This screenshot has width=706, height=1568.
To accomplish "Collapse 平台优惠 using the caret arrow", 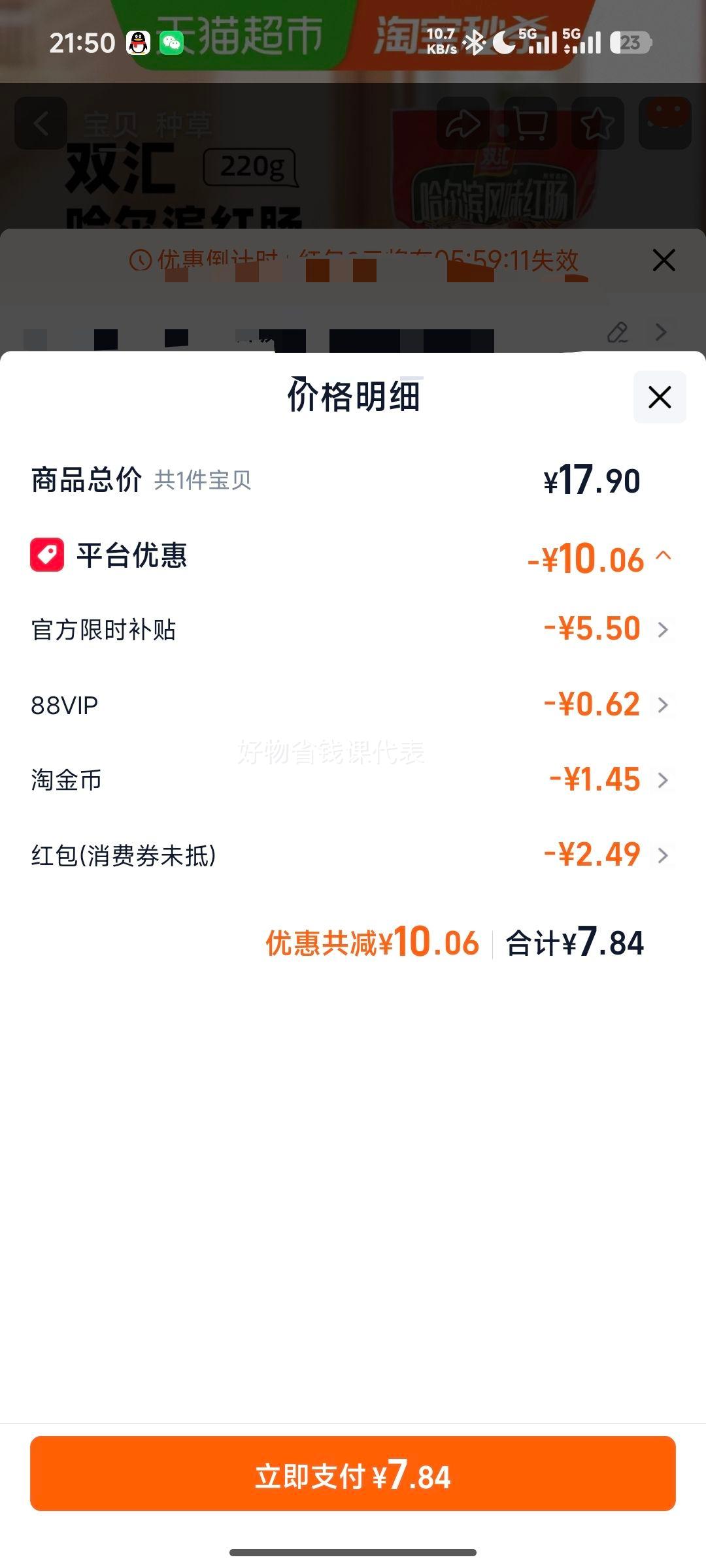I will (x=665, y=557).
